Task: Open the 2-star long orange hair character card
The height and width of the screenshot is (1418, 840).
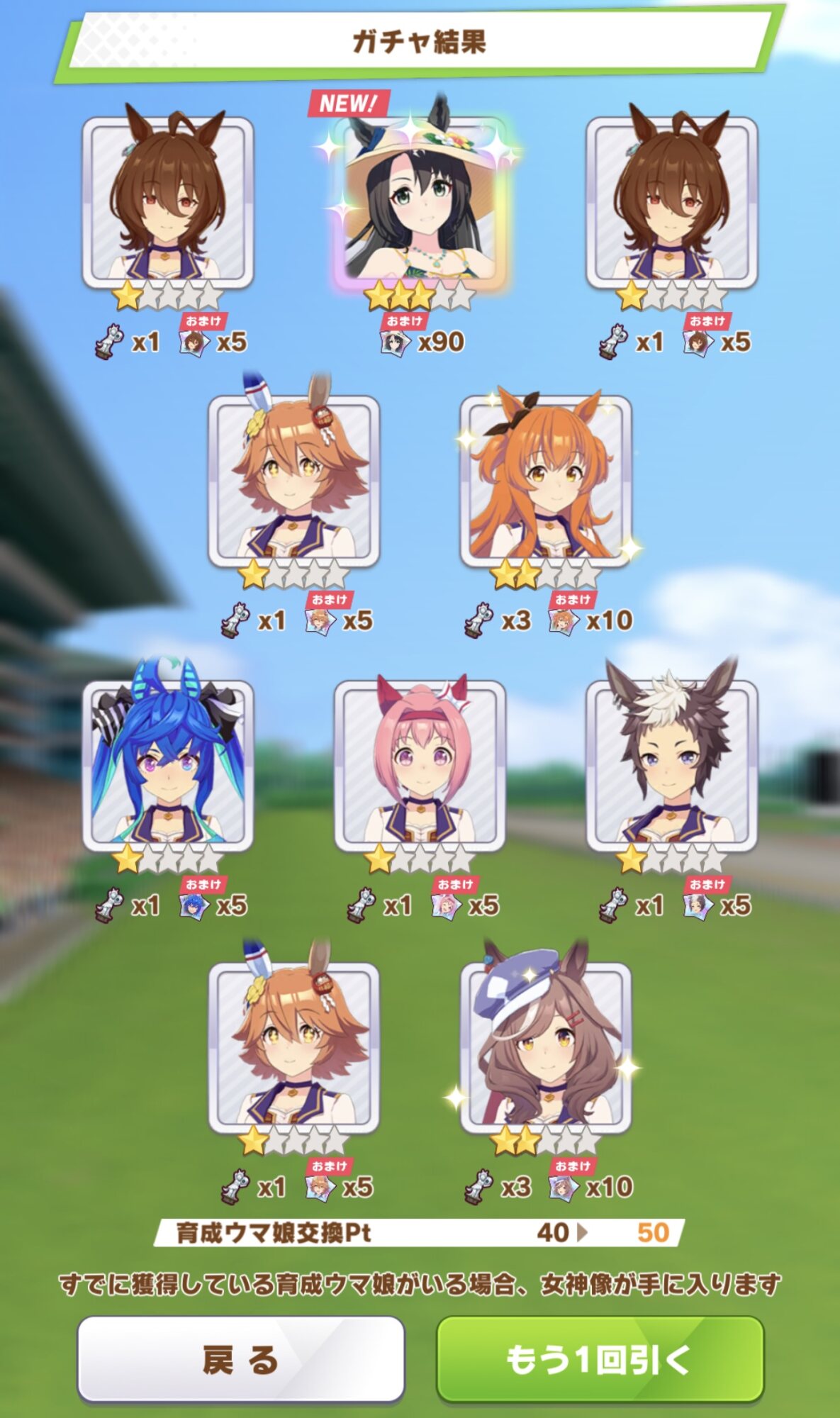Action: (x=545, y=482)
